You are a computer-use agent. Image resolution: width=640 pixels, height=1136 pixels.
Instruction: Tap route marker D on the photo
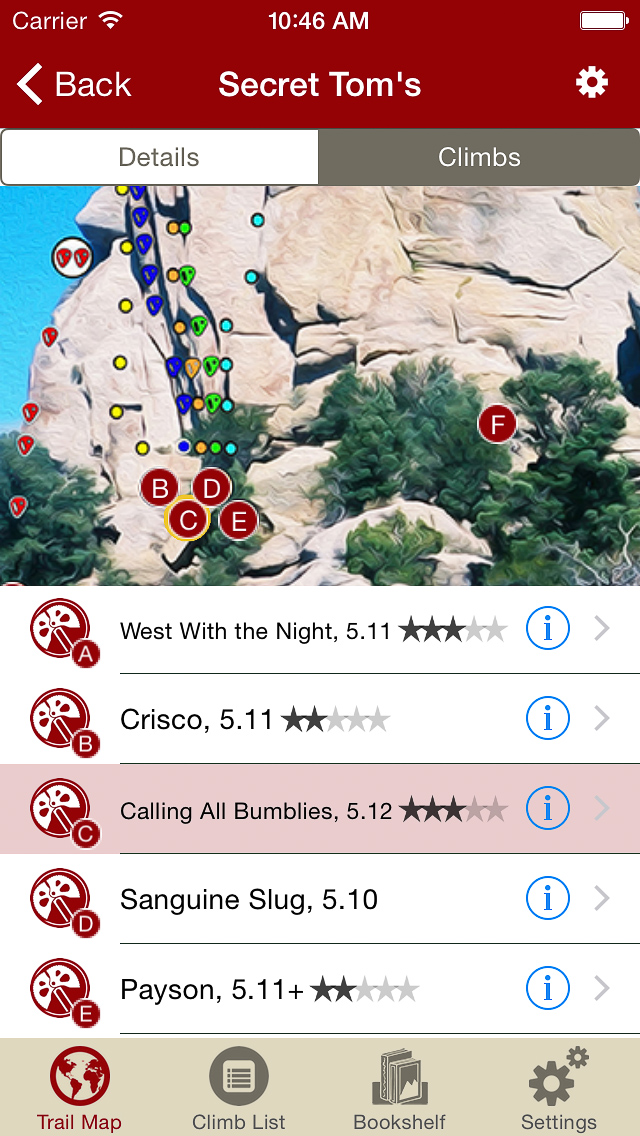click(x=212, y=488)
